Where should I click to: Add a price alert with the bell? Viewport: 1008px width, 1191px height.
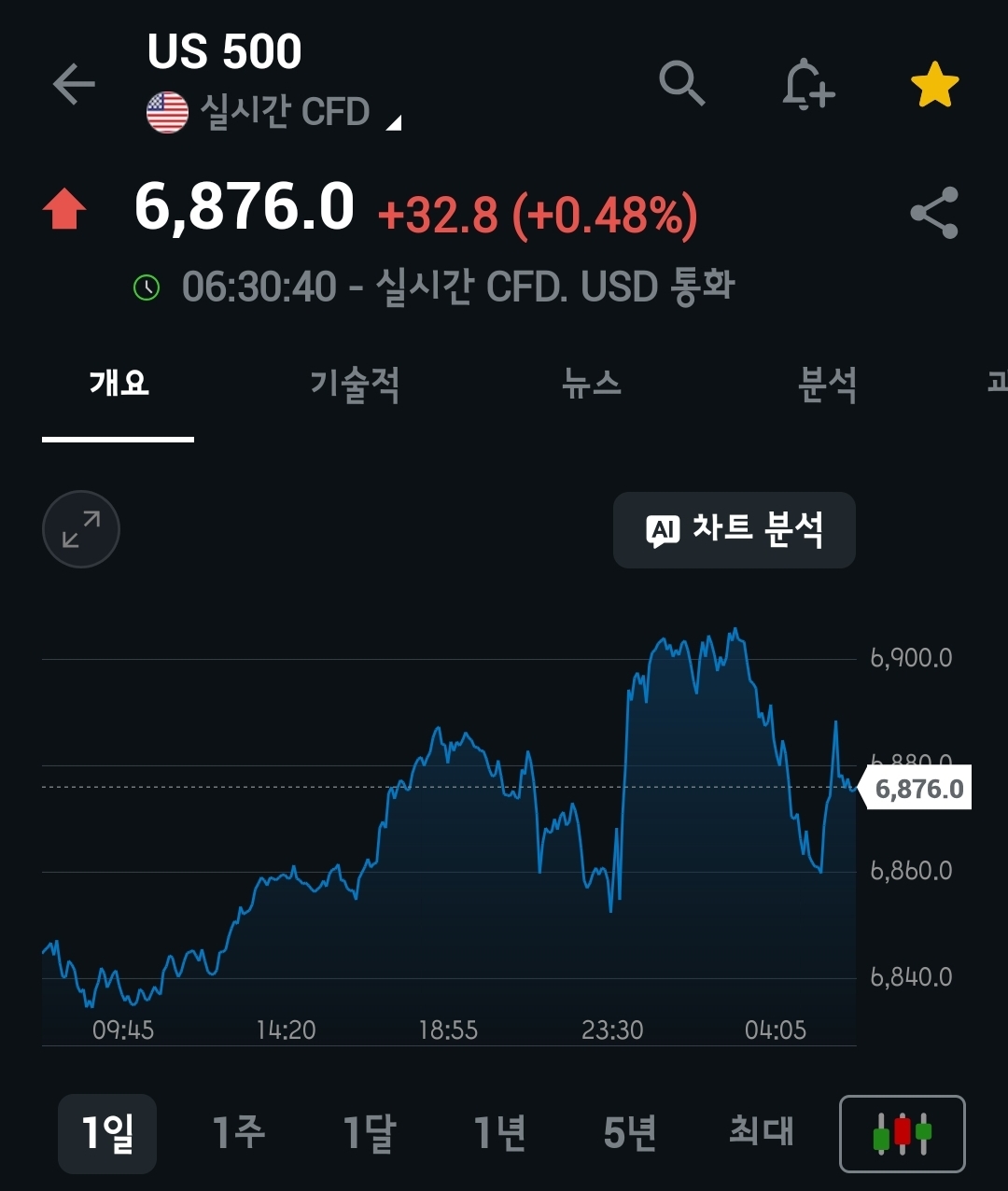click(806, 85)
